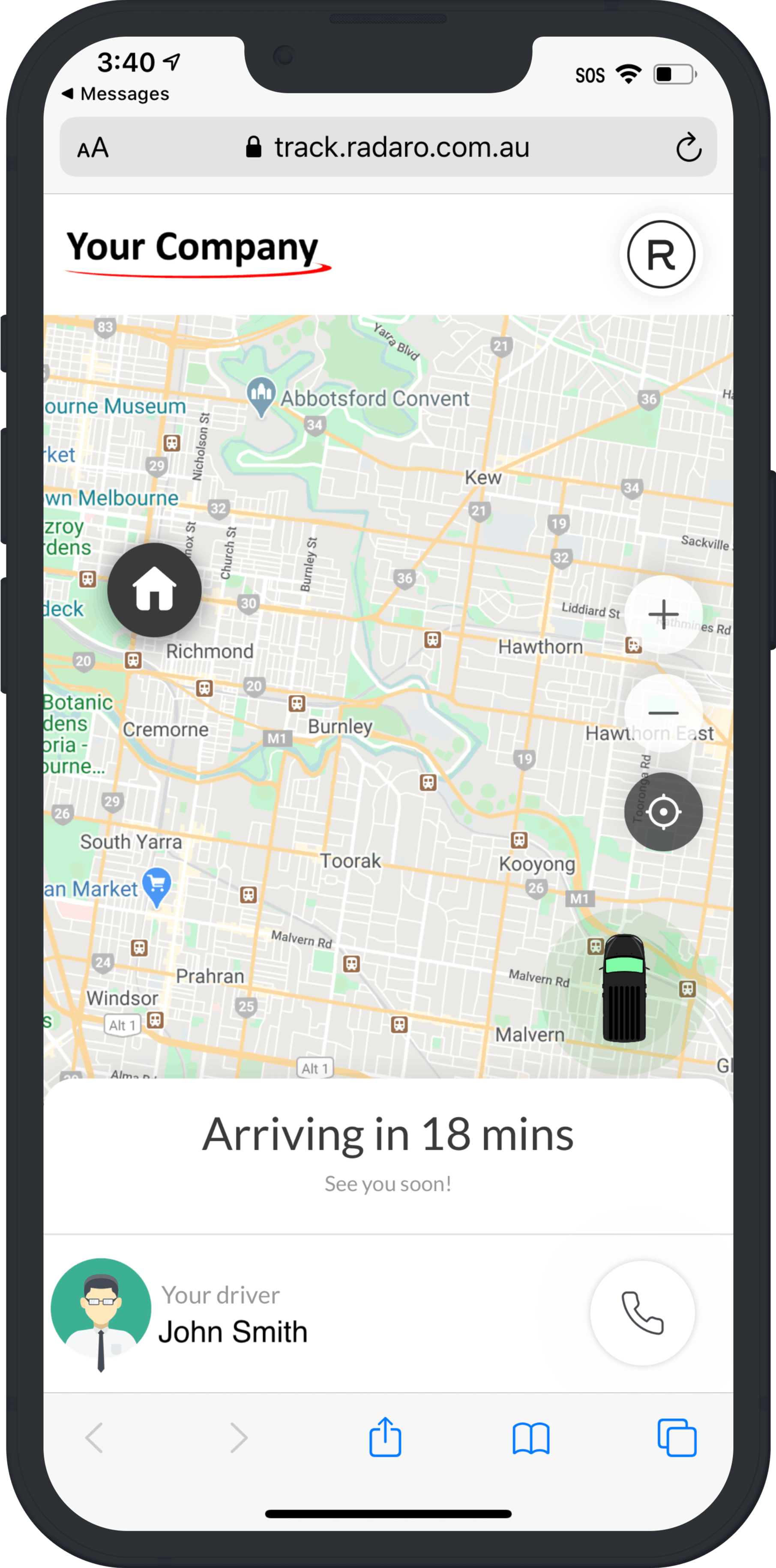The height and width of the screenshot is (1568, 776).
Task: Open the R profile button
Action: (661, 254)
